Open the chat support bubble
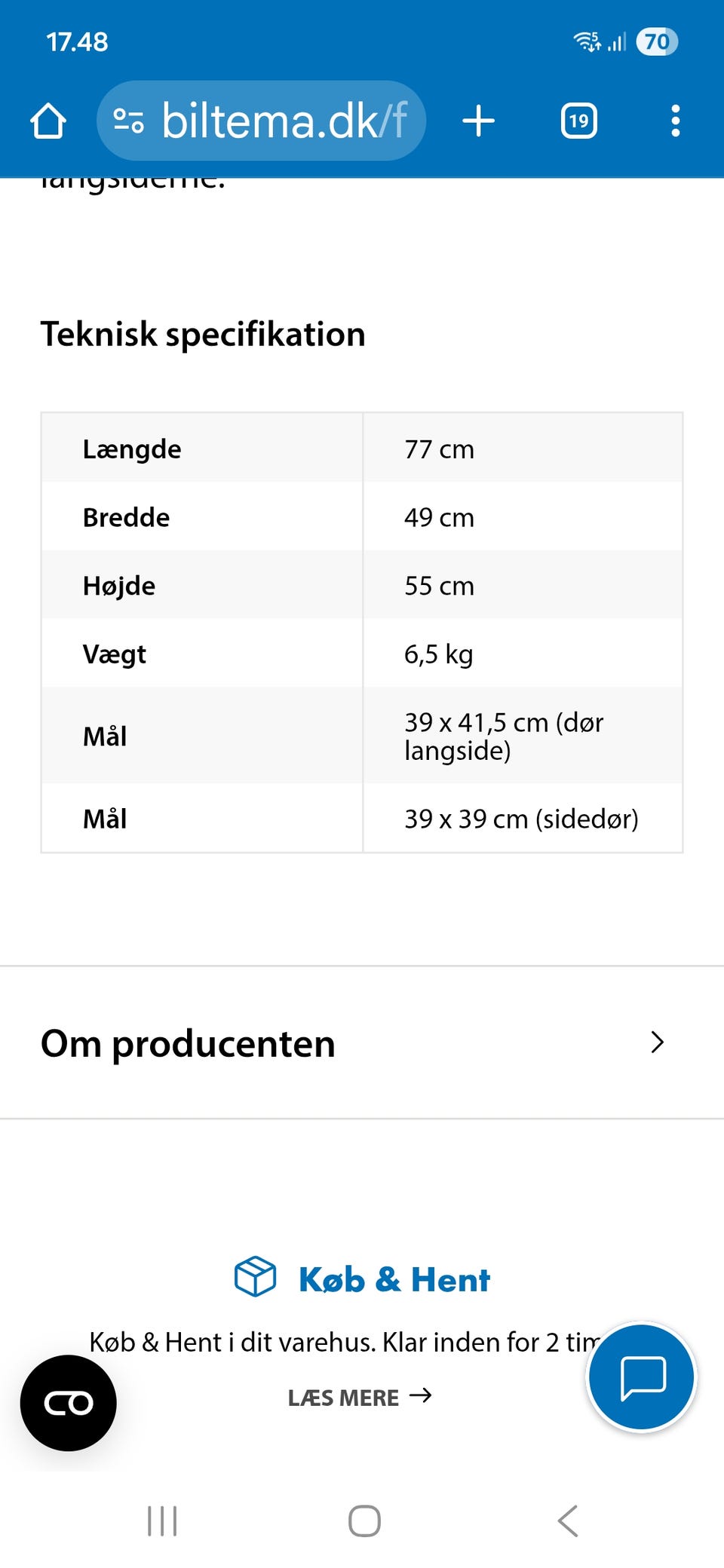The image size is (724, 1568). tap(642, 1377)
